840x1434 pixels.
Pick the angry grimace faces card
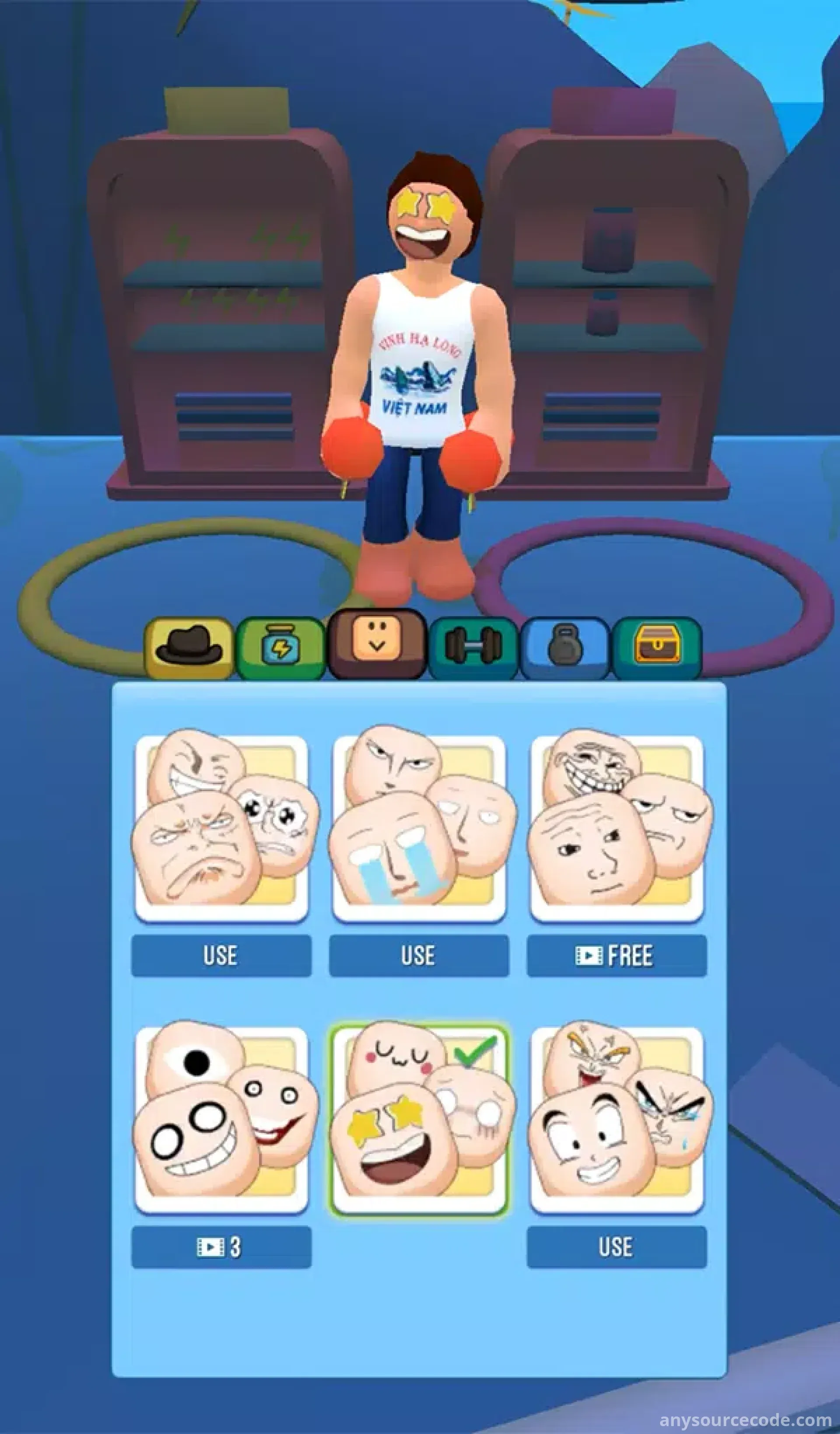point(221,828)
